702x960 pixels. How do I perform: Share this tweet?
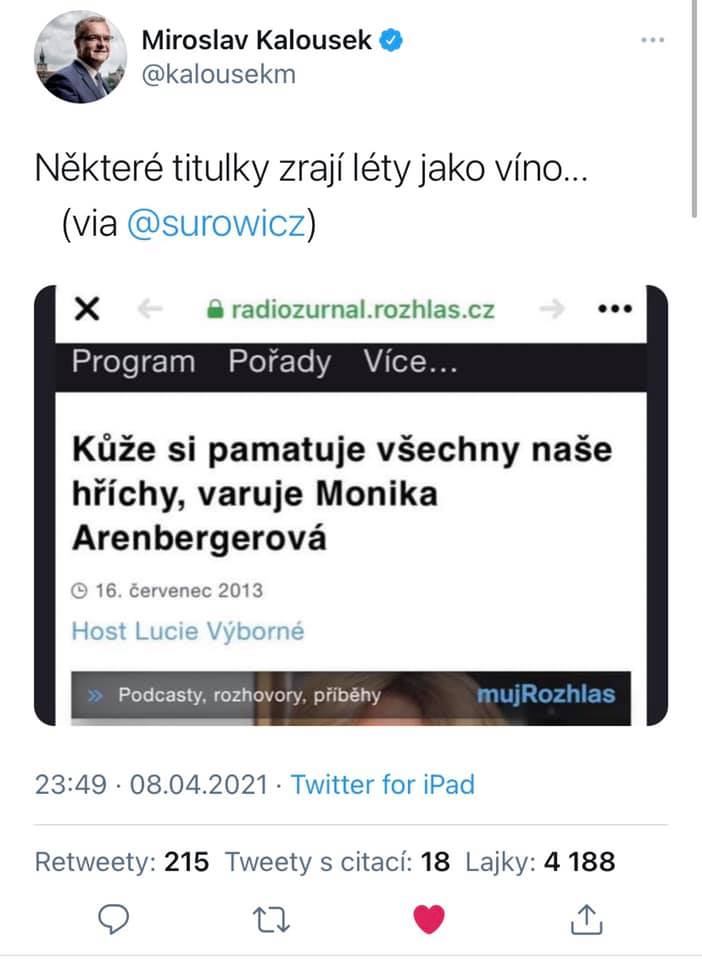(x=587, y=918)
